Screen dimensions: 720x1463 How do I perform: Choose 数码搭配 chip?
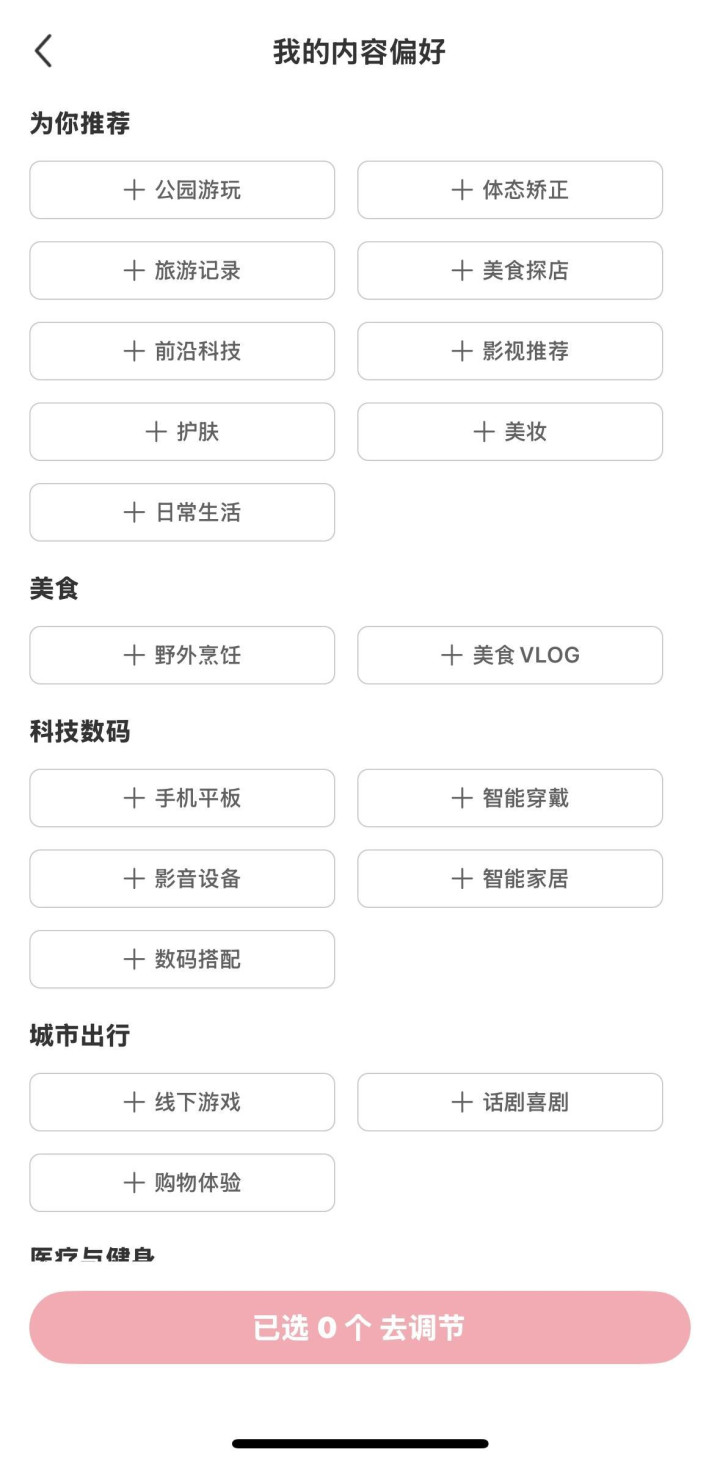pos(182,960)
